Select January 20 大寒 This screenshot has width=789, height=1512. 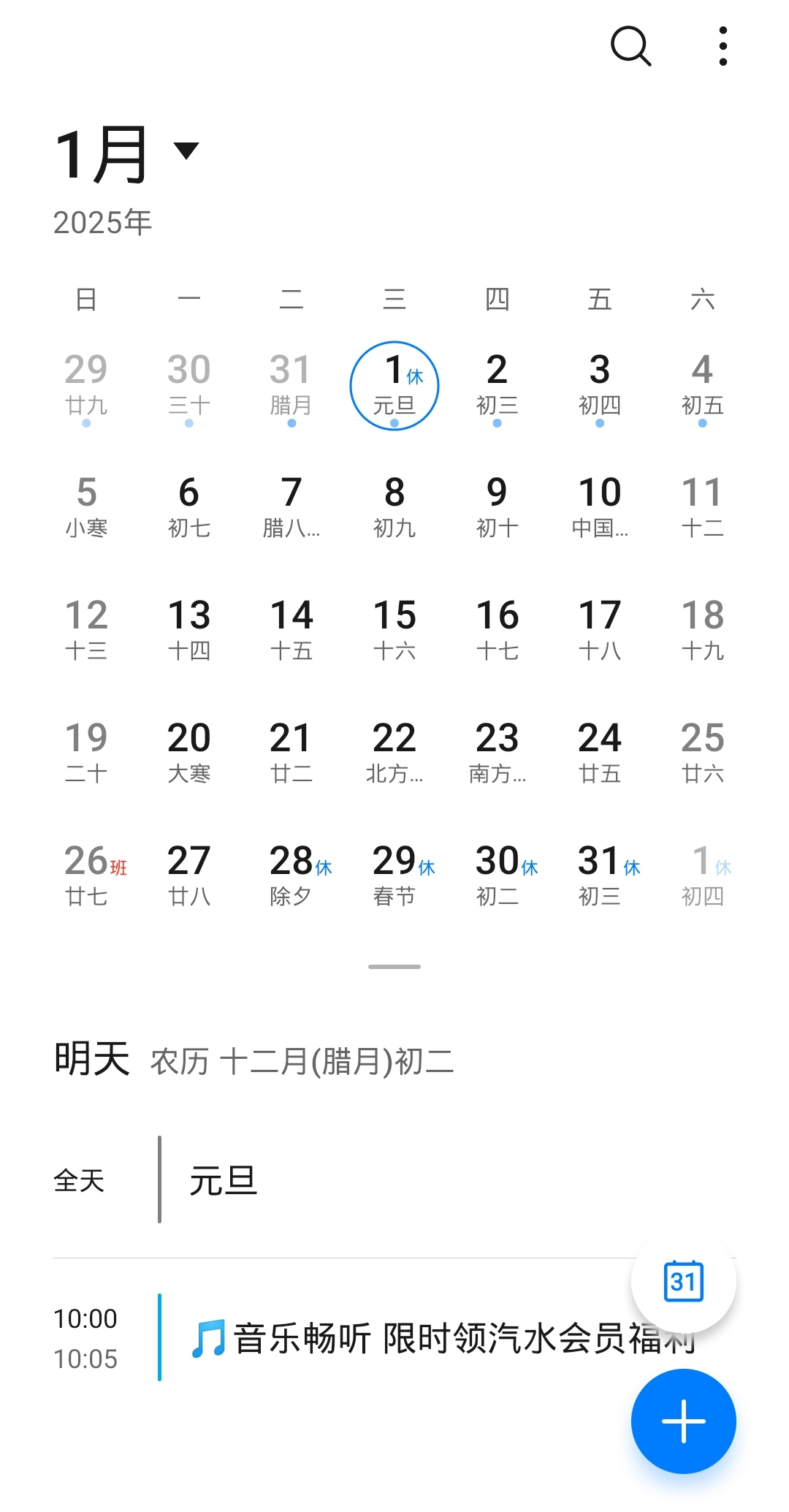pyautogui.click(x=189, y=751)
